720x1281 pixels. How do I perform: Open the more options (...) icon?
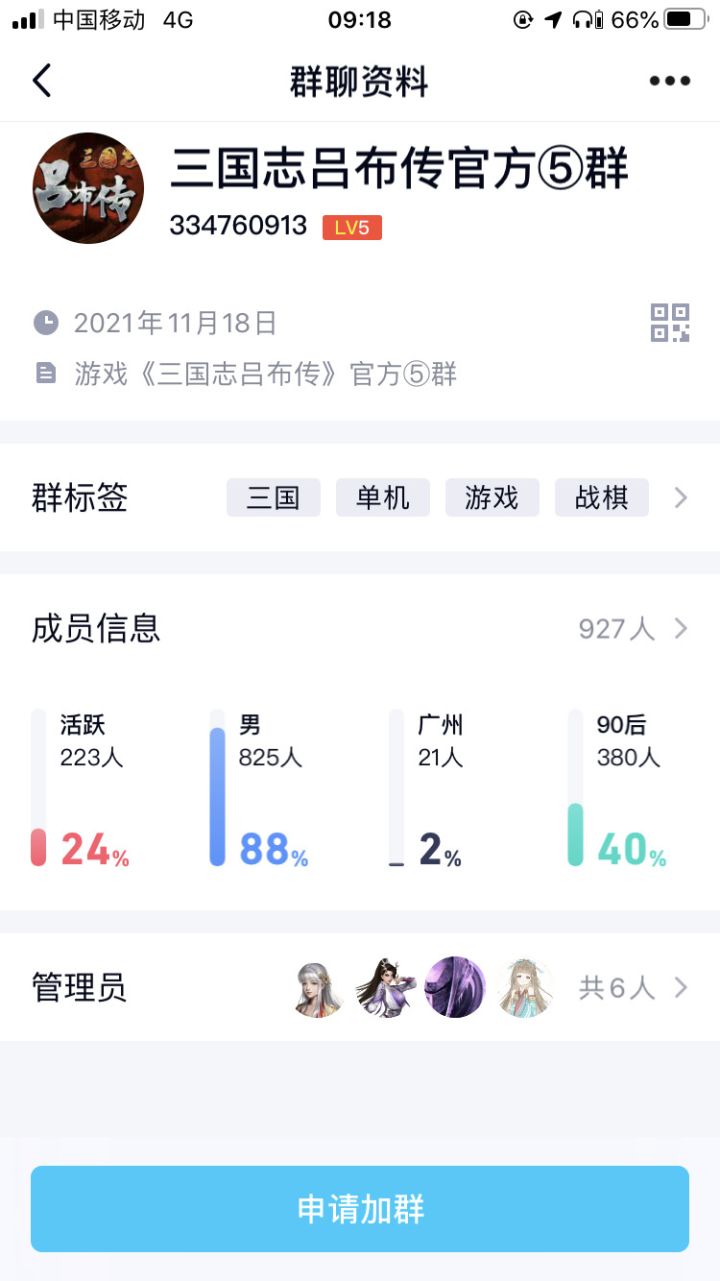(x=668, y=79)
